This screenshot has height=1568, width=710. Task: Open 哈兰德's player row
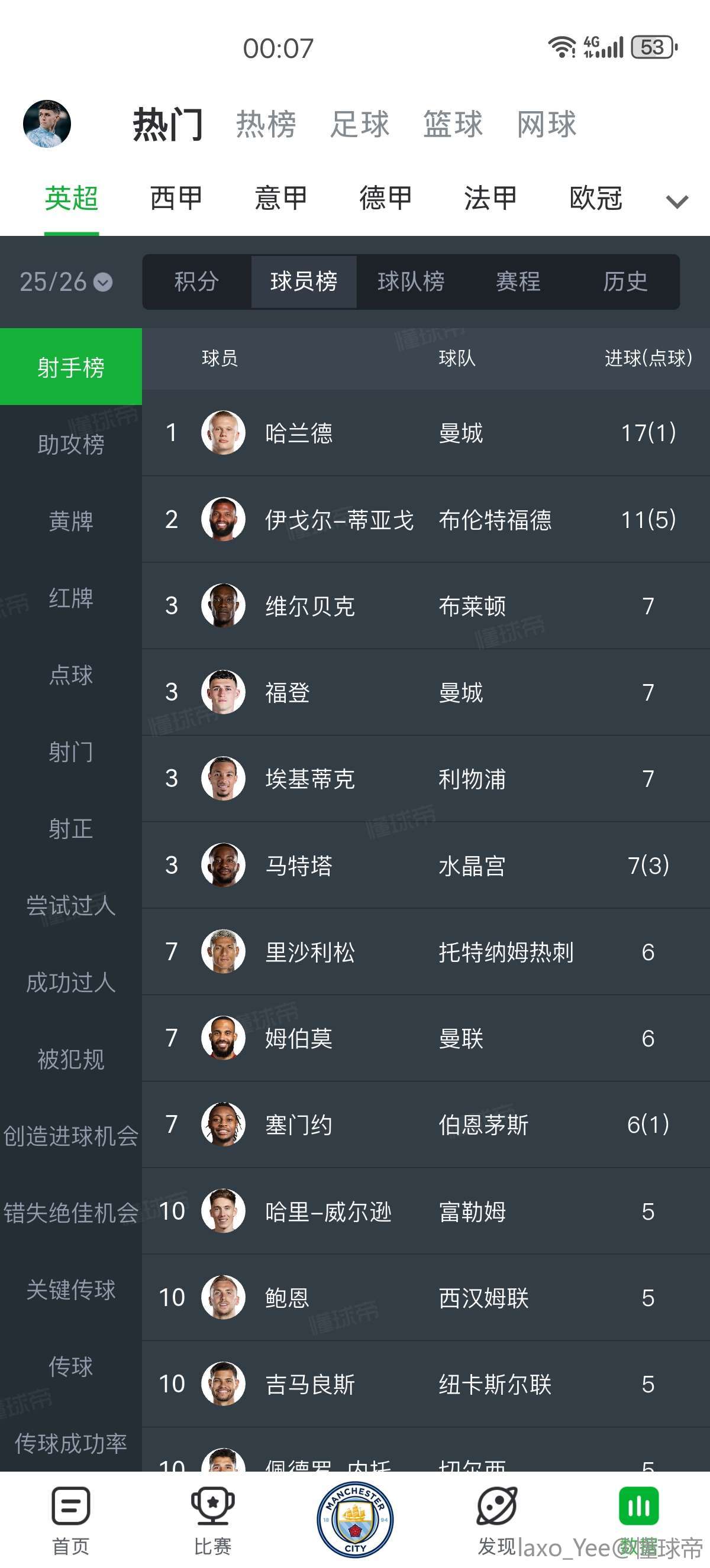[x=425, y=433]
